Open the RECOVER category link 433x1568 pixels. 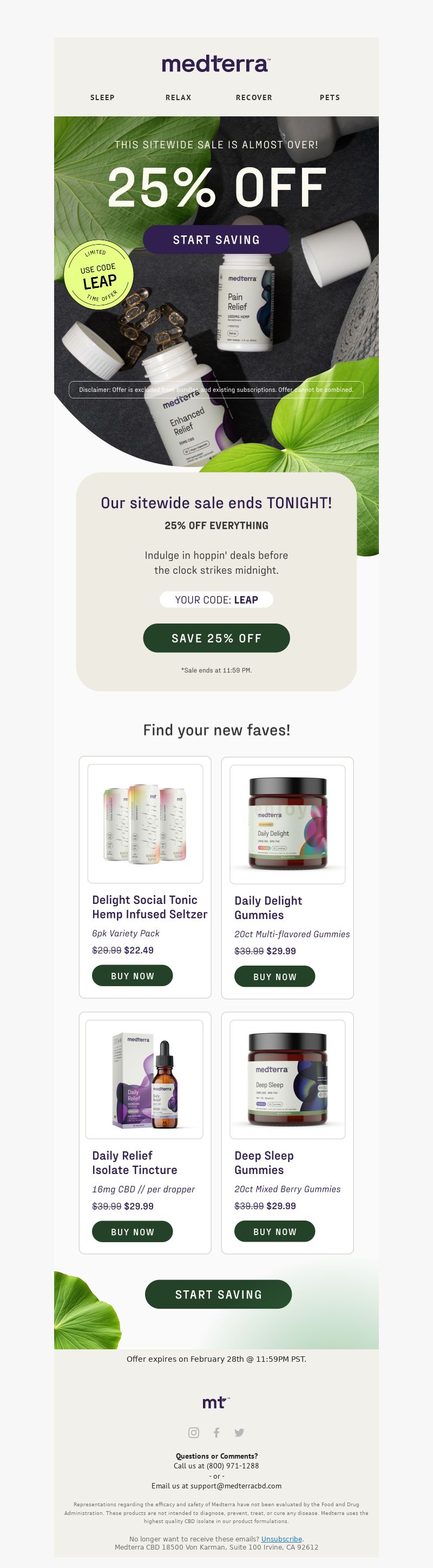point(254,97)
